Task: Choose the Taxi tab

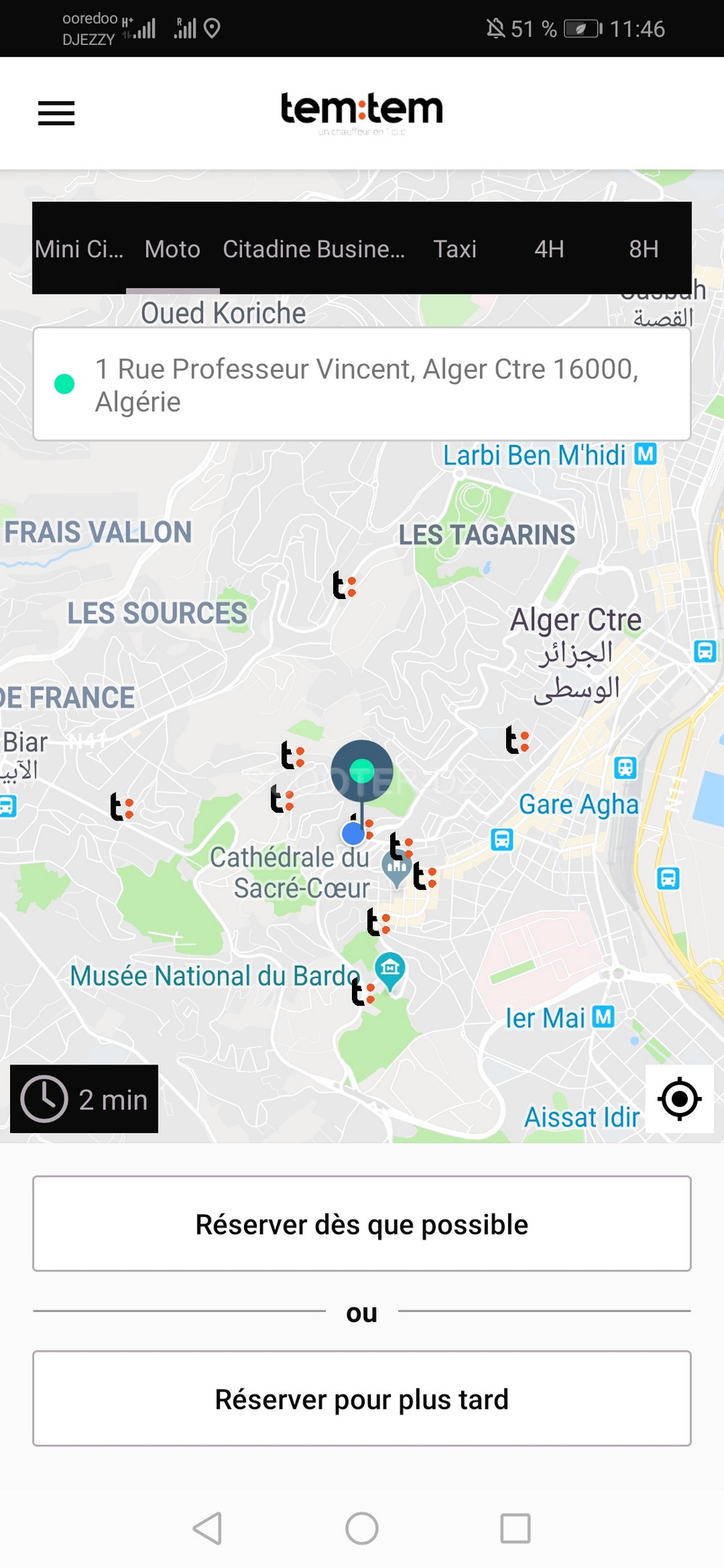Action: (x=455, y=249)
